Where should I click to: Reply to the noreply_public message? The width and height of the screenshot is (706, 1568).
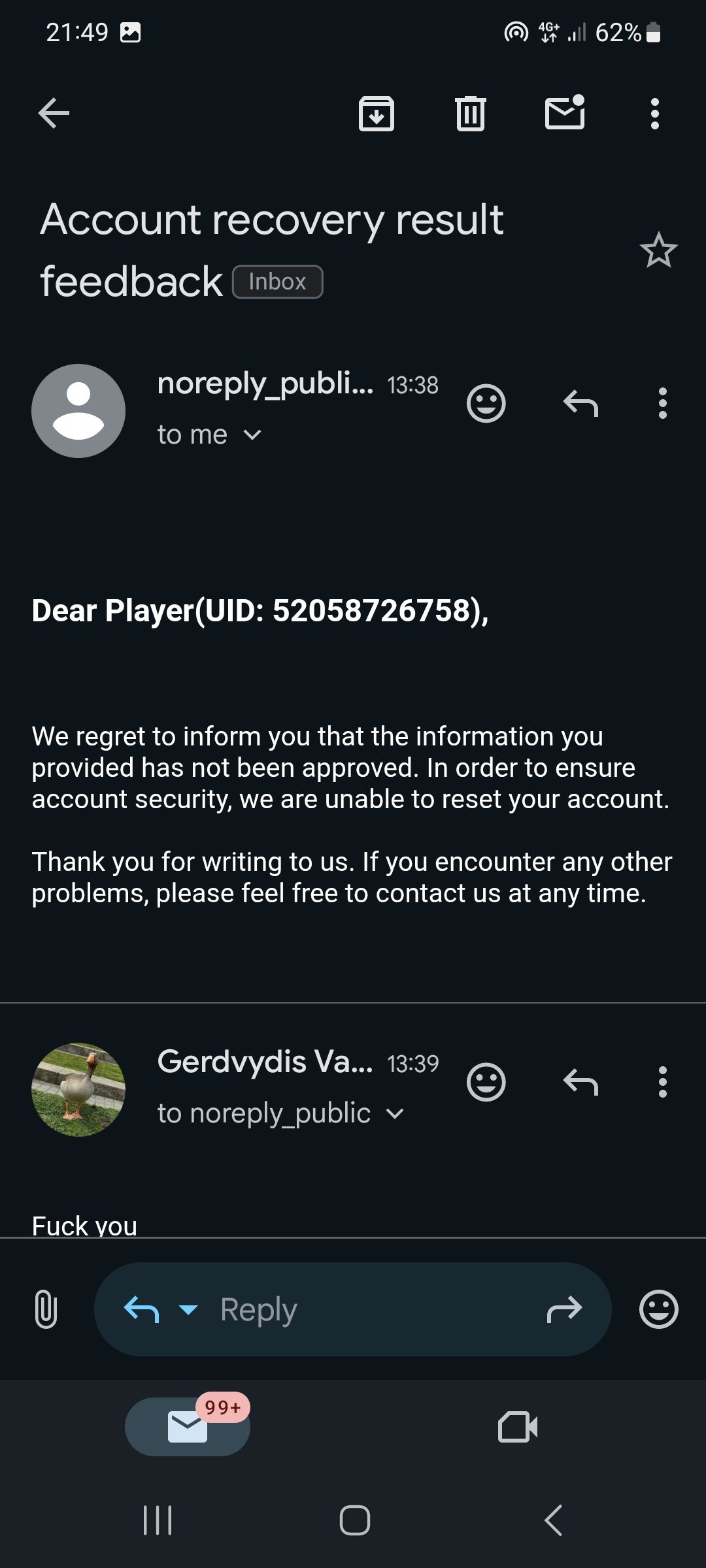pyautogui.click(x=580, y=403)
